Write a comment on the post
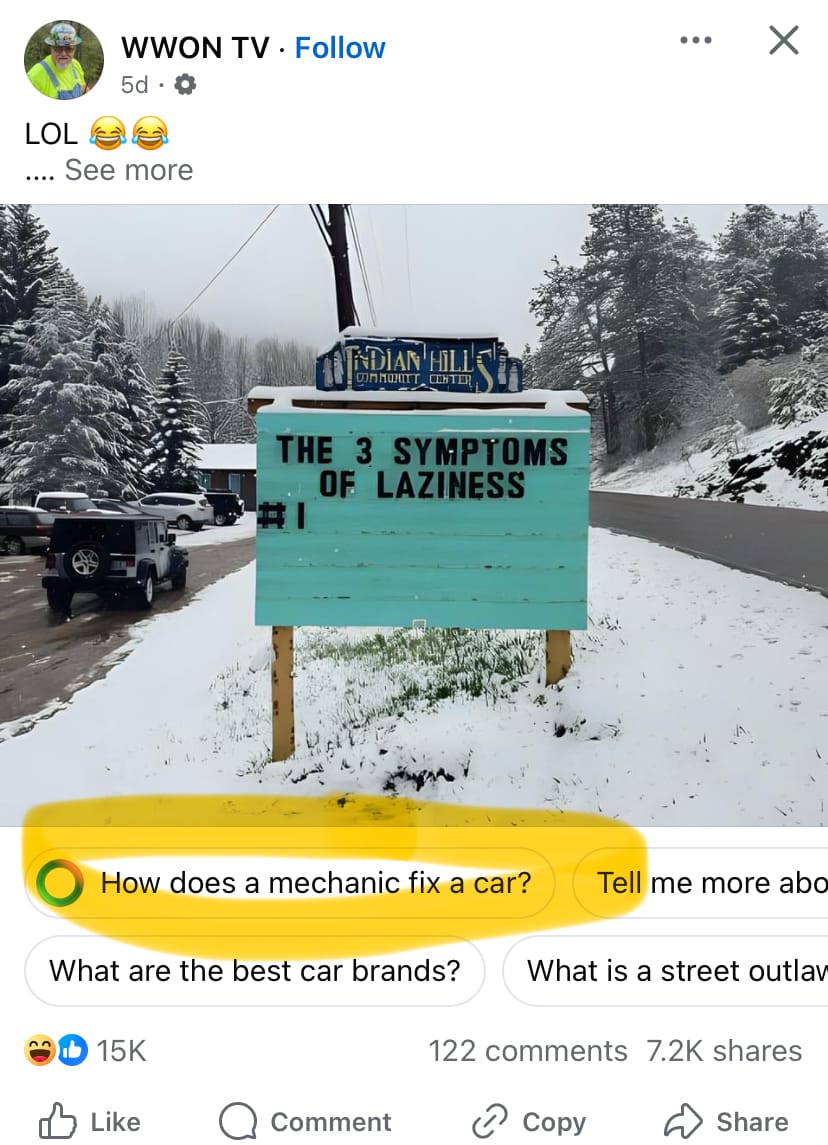The width and height of the screenshot is (828, 1145). pyautogui.click(x=305, y=1122)
